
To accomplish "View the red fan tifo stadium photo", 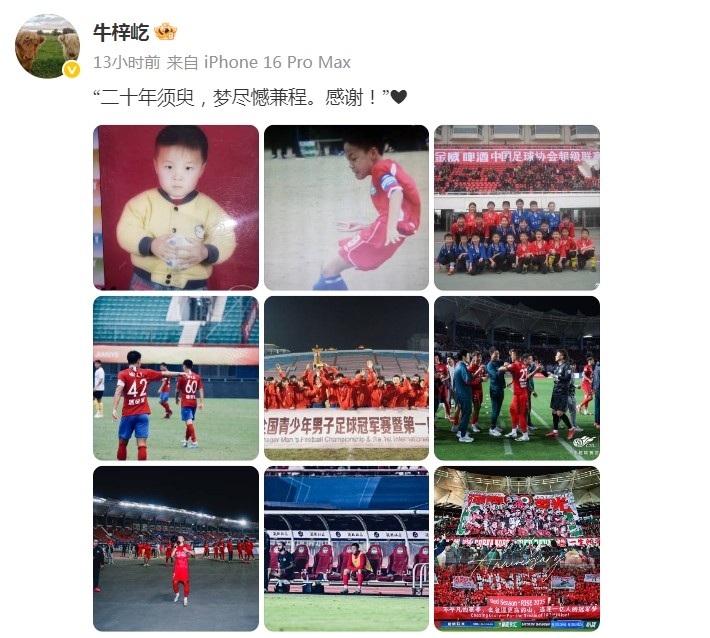I will pos(517,548).
